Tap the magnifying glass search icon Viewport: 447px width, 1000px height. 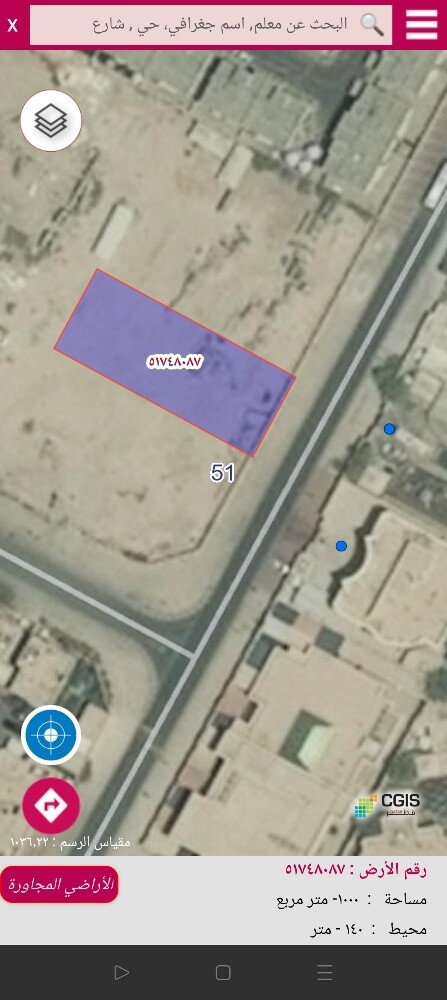[372, 25]
